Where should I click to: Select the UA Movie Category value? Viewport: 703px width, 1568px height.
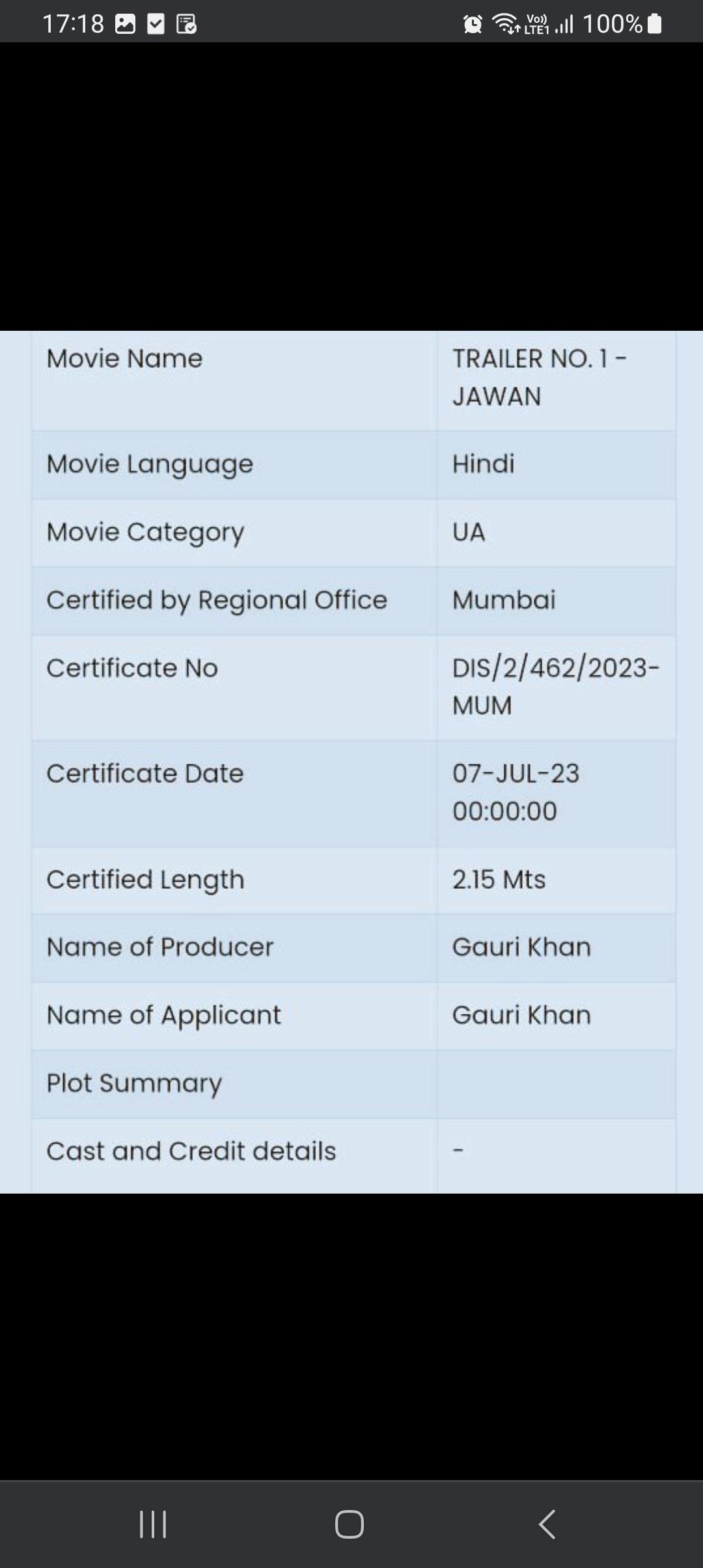[469, 533]
